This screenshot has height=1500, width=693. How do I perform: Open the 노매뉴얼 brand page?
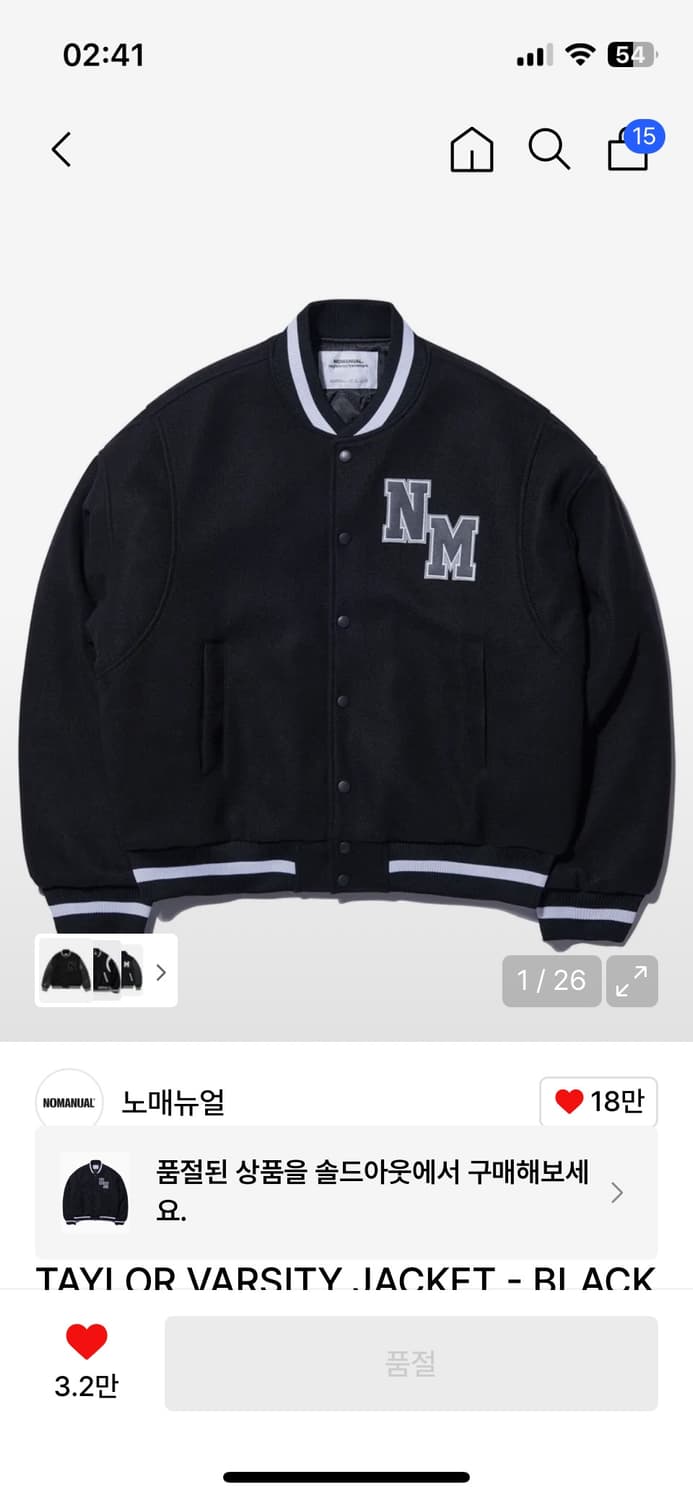click(173, 1102)
